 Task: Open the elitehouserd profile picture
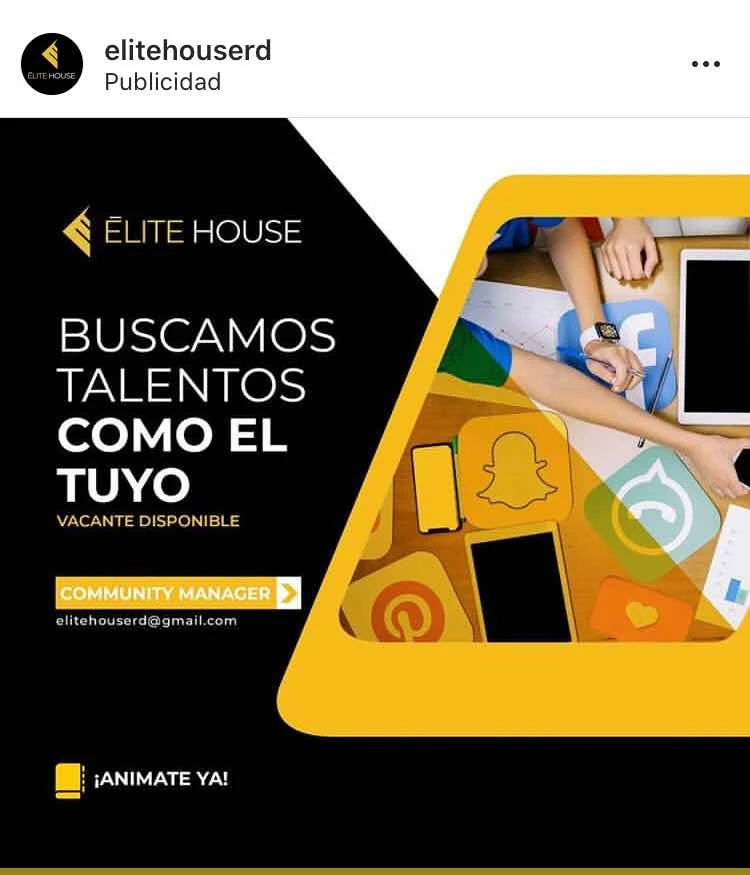click(x=52, y=64)
